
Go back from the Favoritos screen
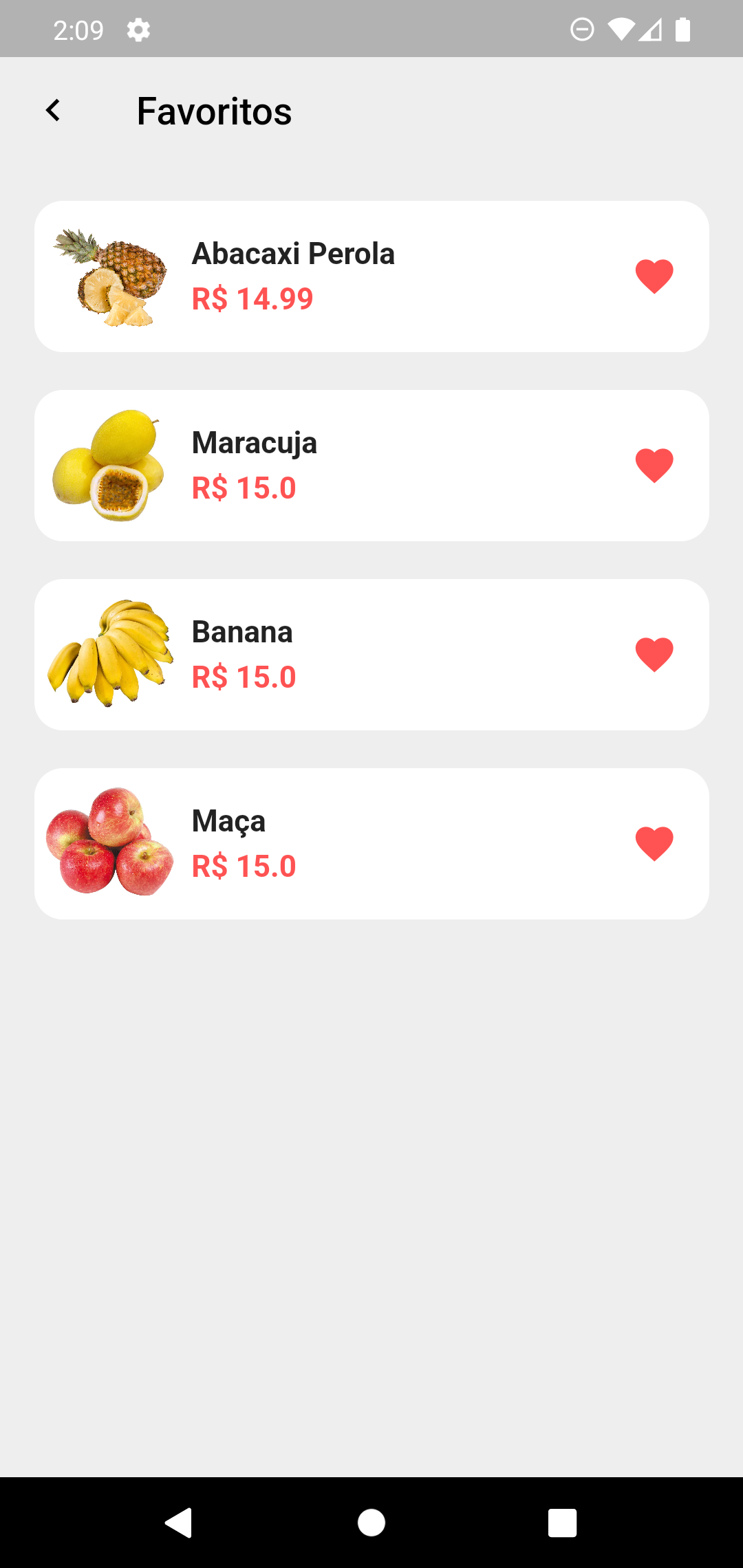pos(53,111)
